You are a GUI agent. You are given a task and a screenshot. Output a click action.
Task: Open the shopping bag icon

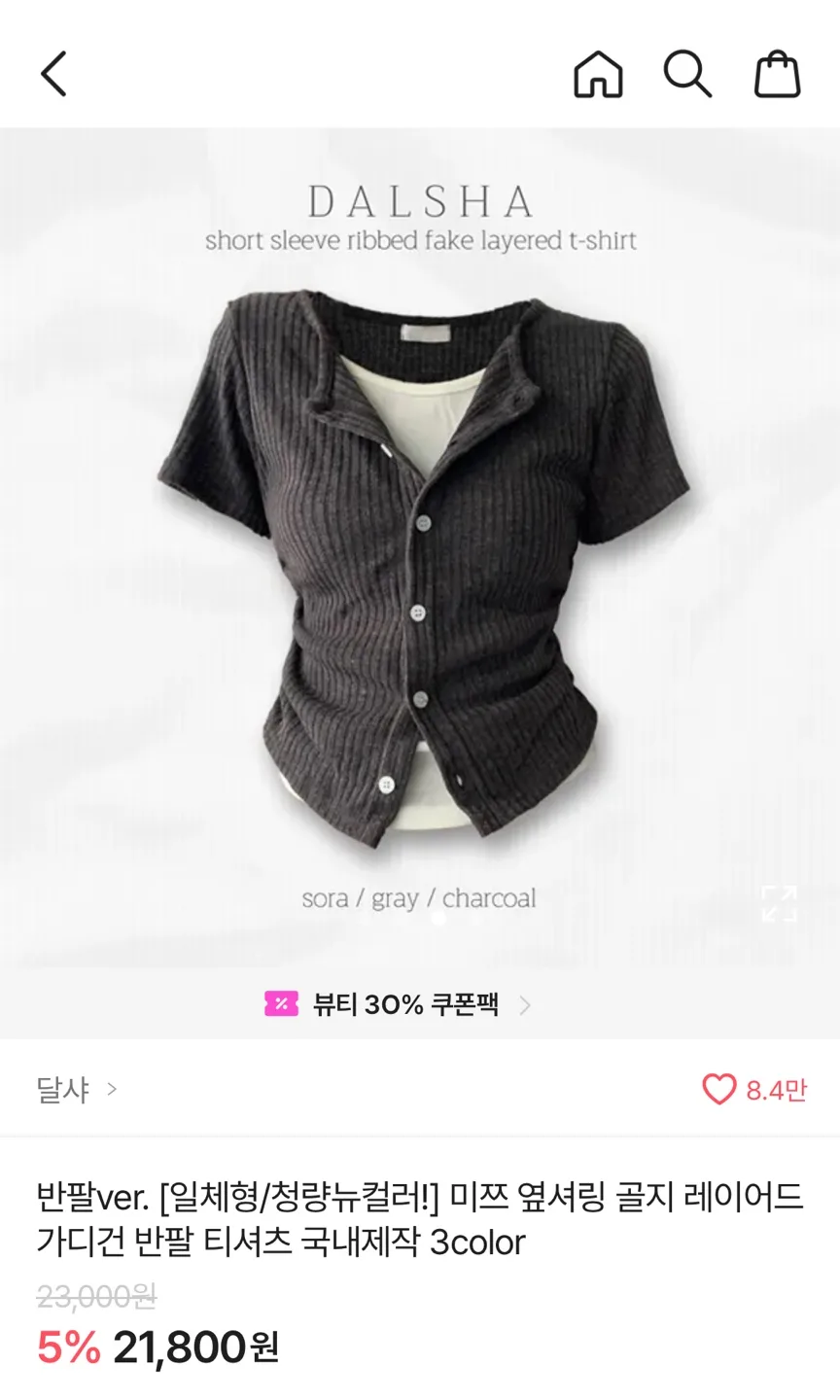(776, 74)
